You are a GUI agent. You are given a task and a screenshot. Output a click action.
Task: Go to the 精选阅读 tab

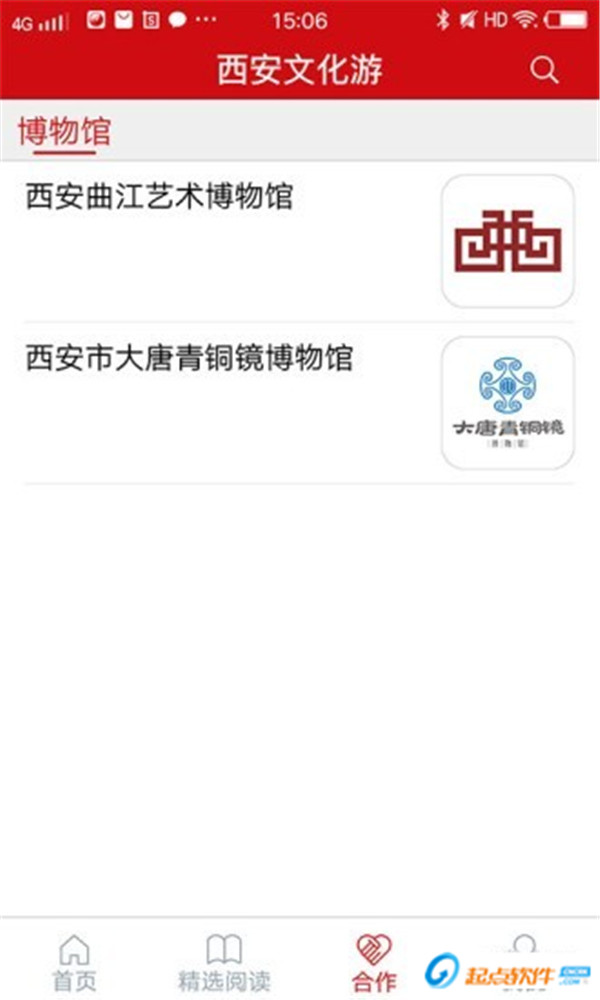(224, 962)
